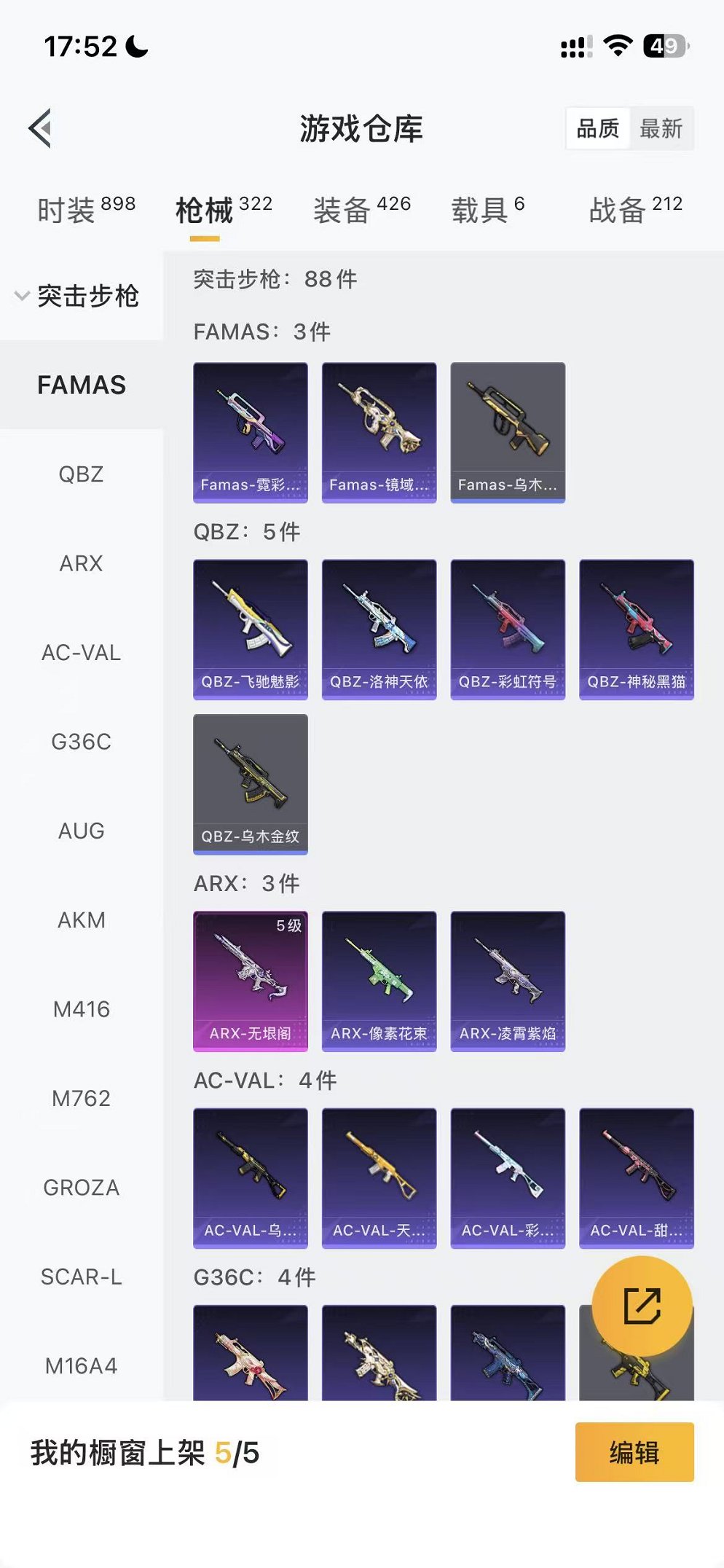
Task: Switch to the 时装 tab
Action: point(85,210)
